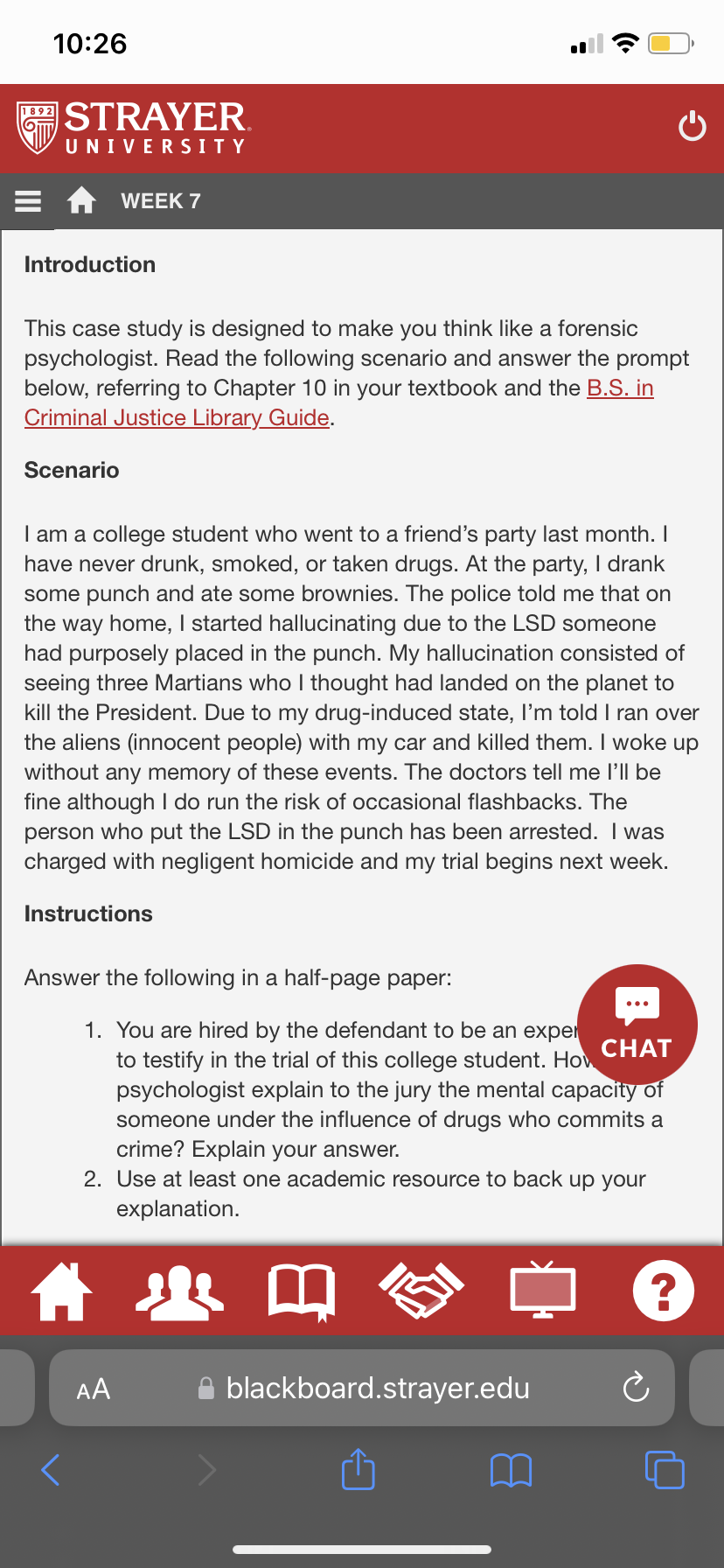Open the question mark help icon

(x=664, y=1291)
